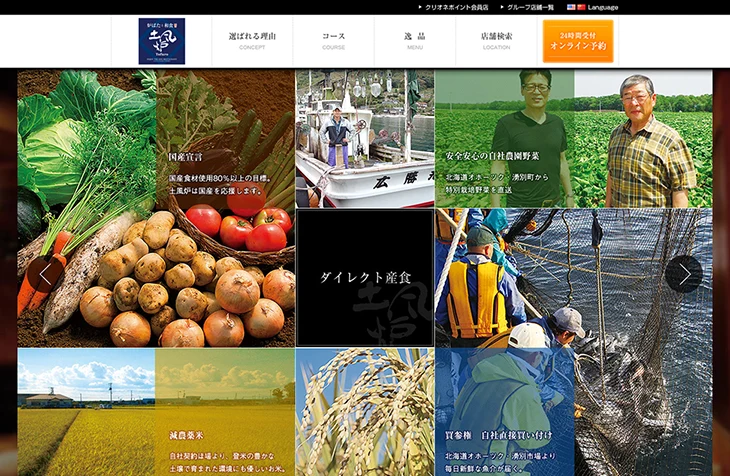The width and height of the screenshot is (730, 476).
Task: Go to the restaurant logo home page
Action: click(x=162, y=41)
